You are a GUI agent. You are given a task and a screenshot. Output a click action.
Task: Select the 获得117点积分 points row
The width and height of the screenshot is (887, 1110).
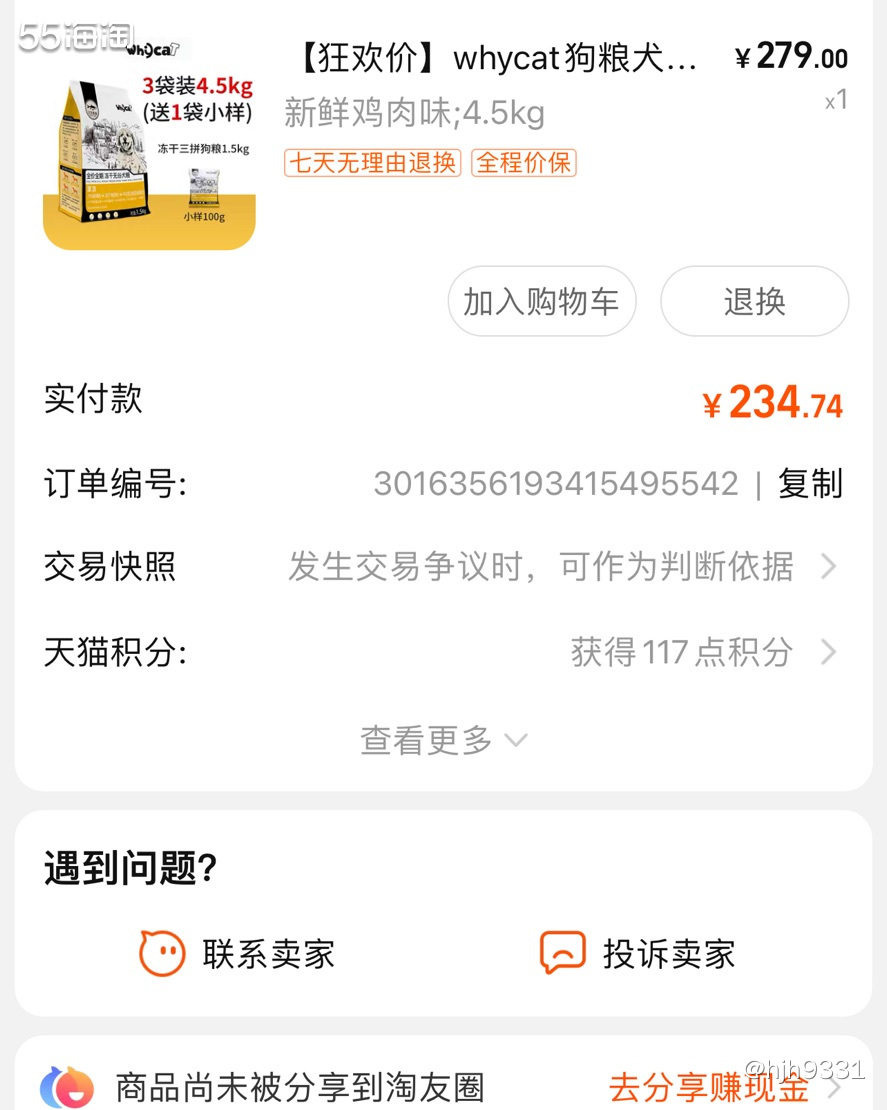[x=682, y=652]
